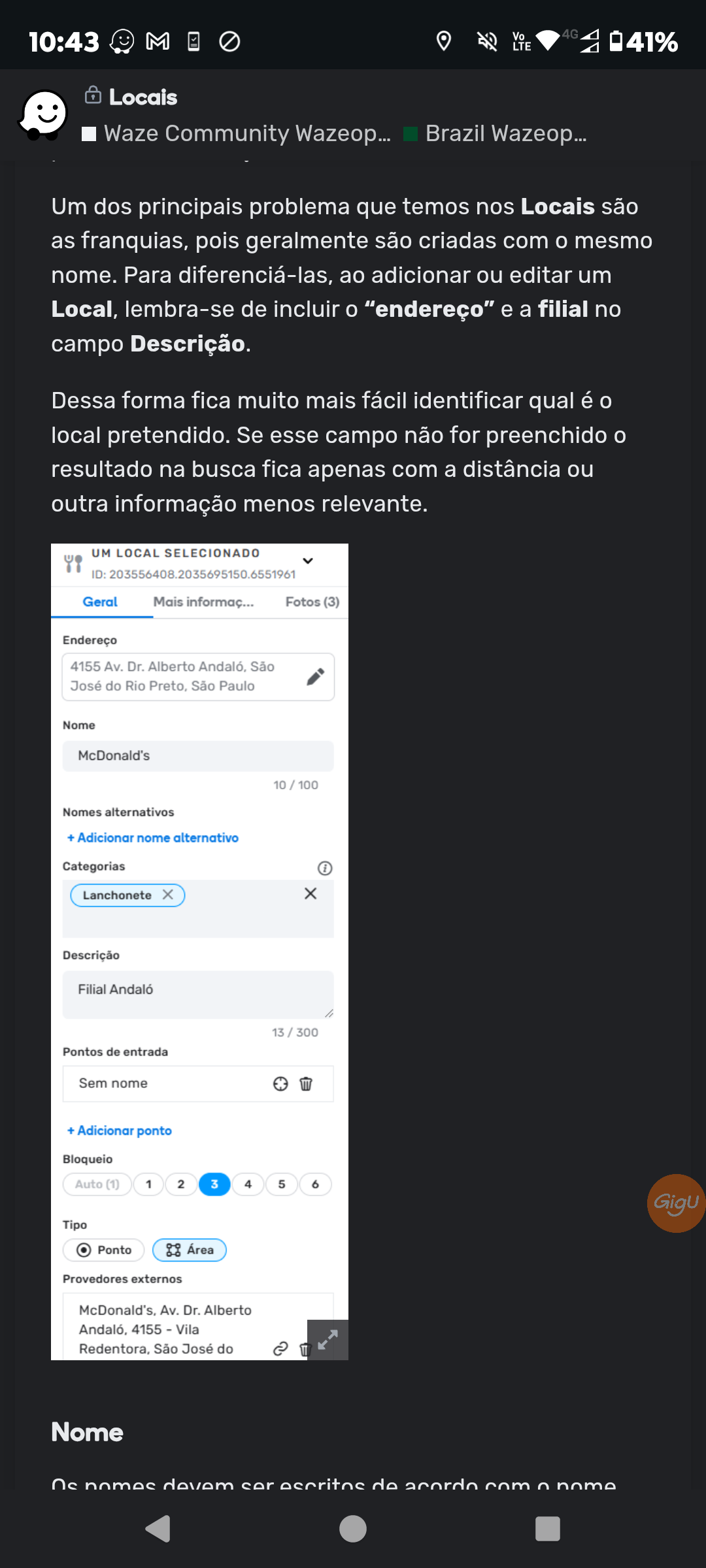Image resolution: width=706 pixels, height=1568 pixels.
Task: Open the Locais topic title
Action: pyautogui.click(x=143, y=97)
